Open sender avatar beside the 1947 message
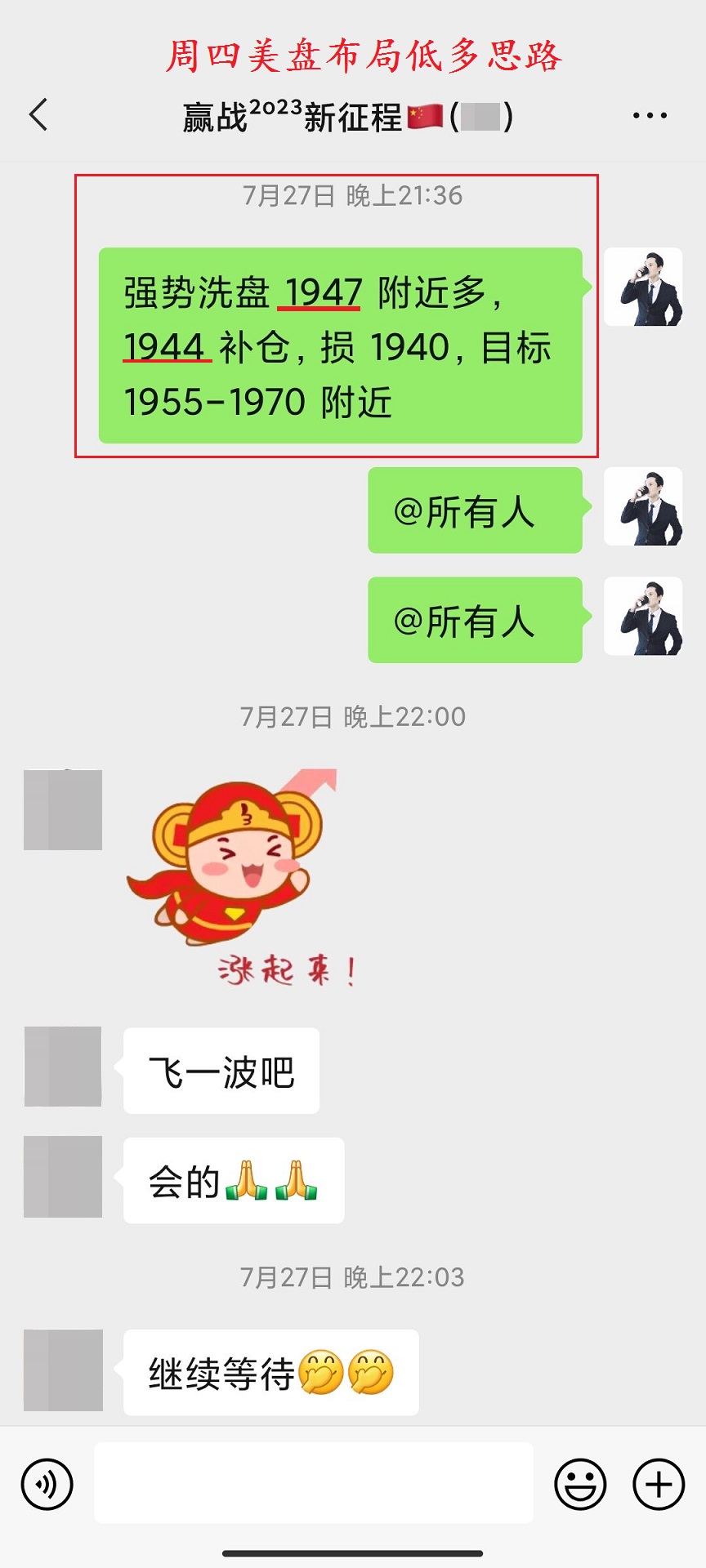Viewport: 706px width, 1568px height. tap(643, 287)
